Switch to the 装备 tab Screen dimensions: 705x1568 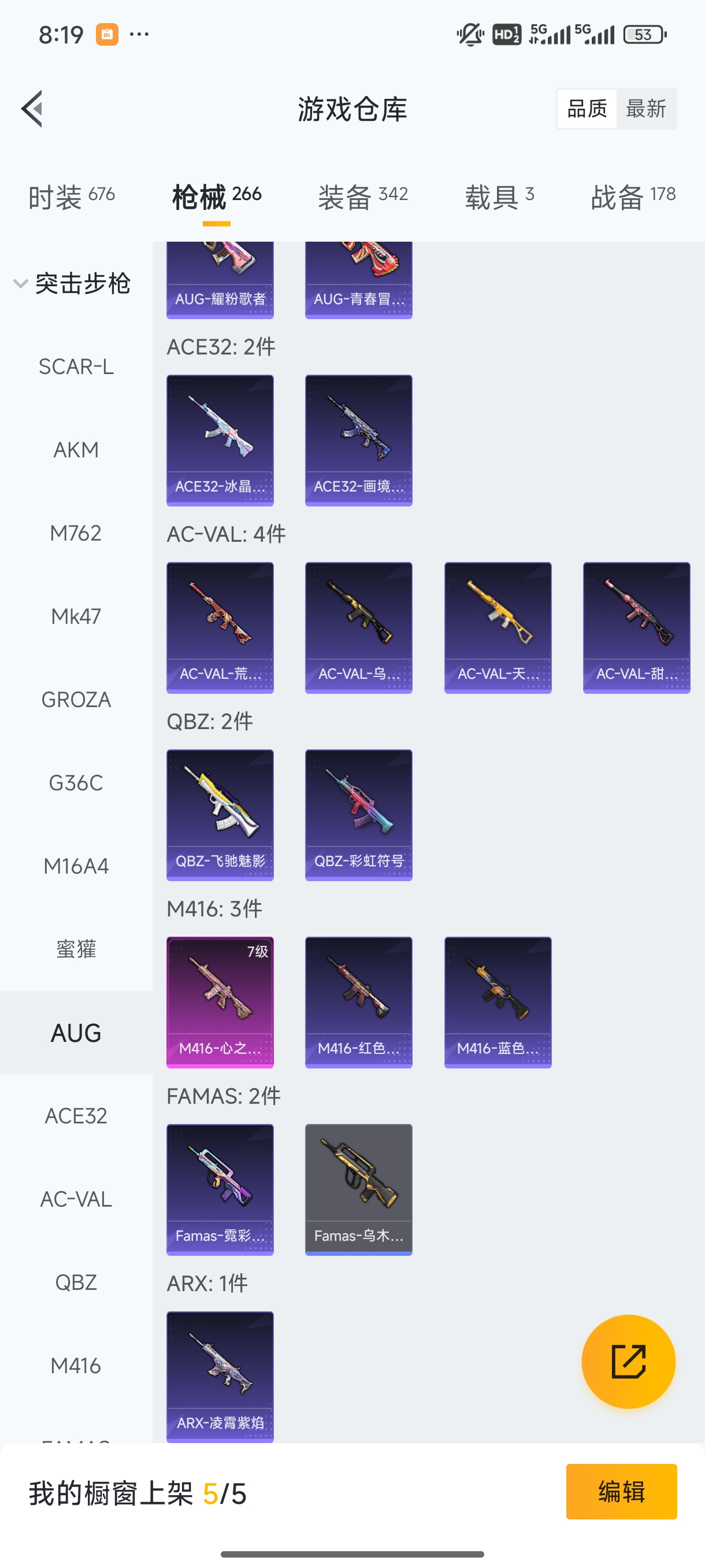(x=362, y=197)
